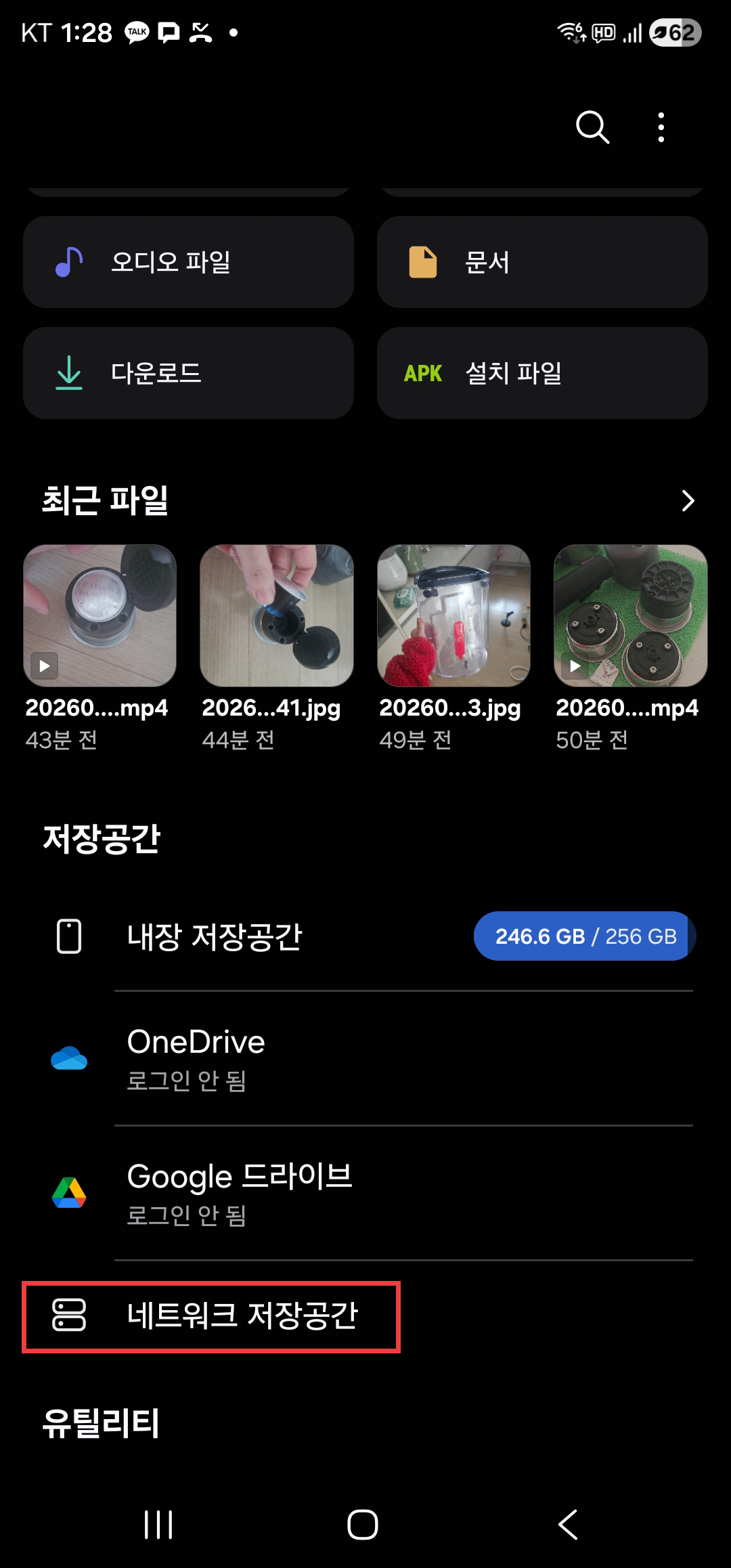The width and height of the screenshot is (731, 1568).
Task: Open the 다운로드 category
Action: [188, 373]
